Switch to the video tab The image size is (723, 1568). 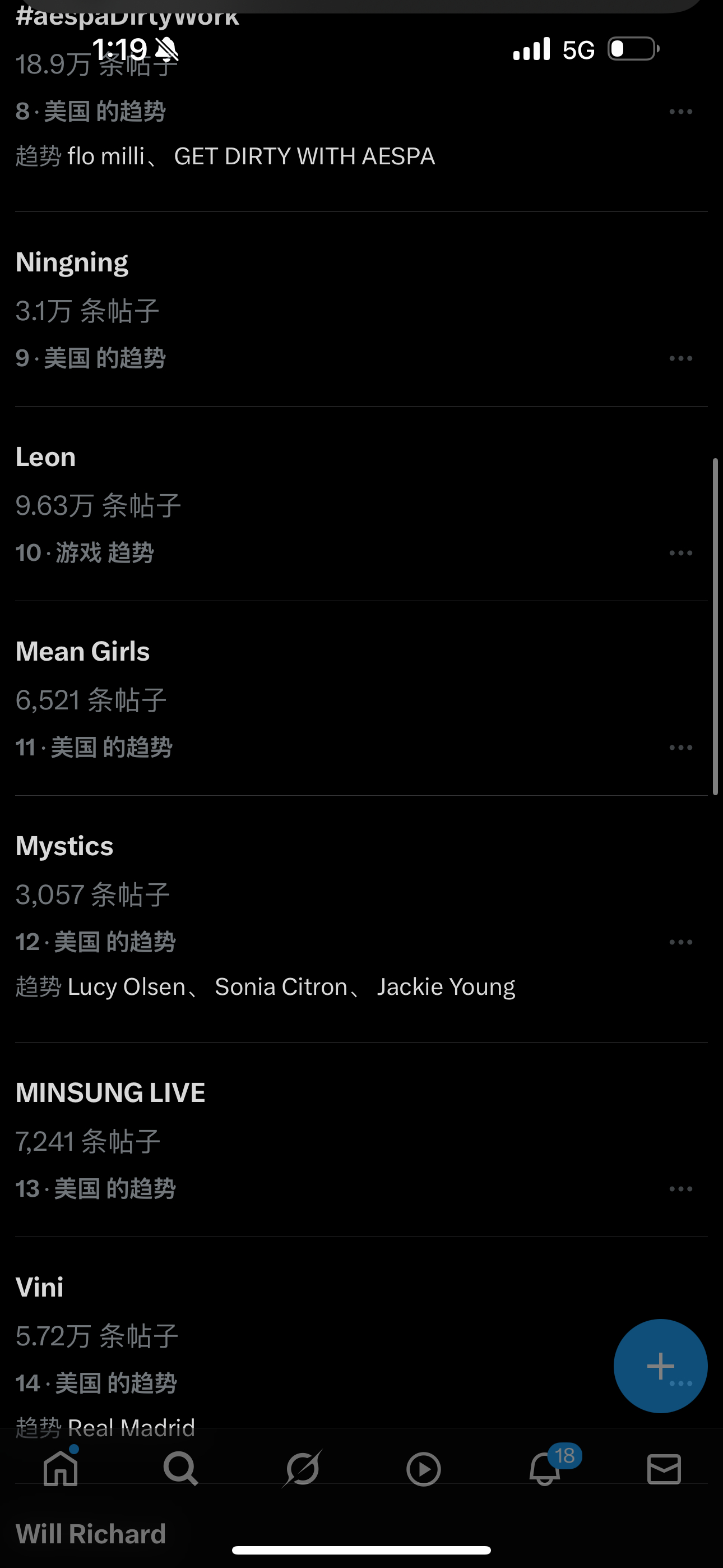click(x=424, y=1469)
